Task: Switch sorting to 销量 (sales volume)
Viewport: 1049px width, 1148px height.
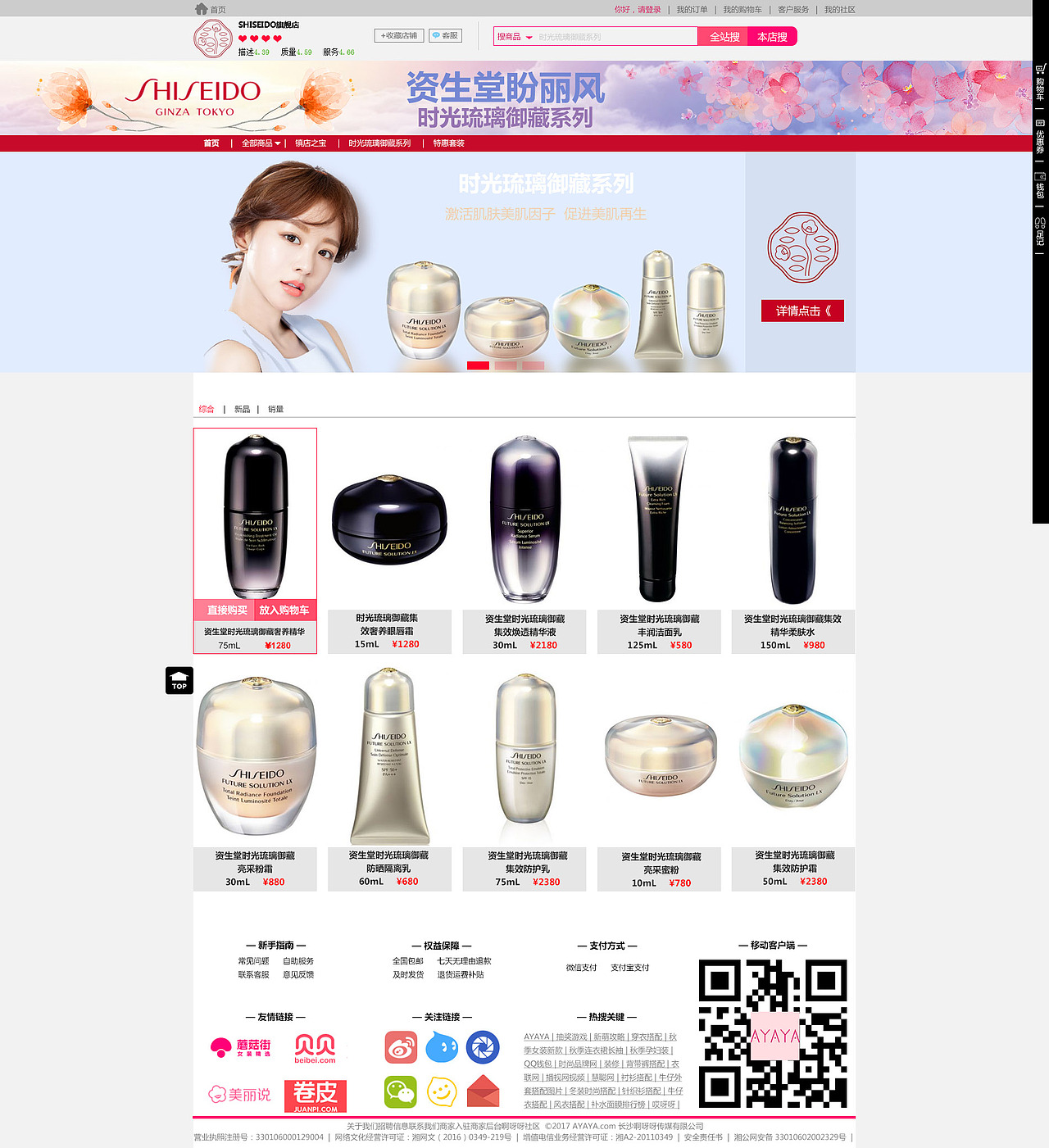Action: (x=276, y=409)
